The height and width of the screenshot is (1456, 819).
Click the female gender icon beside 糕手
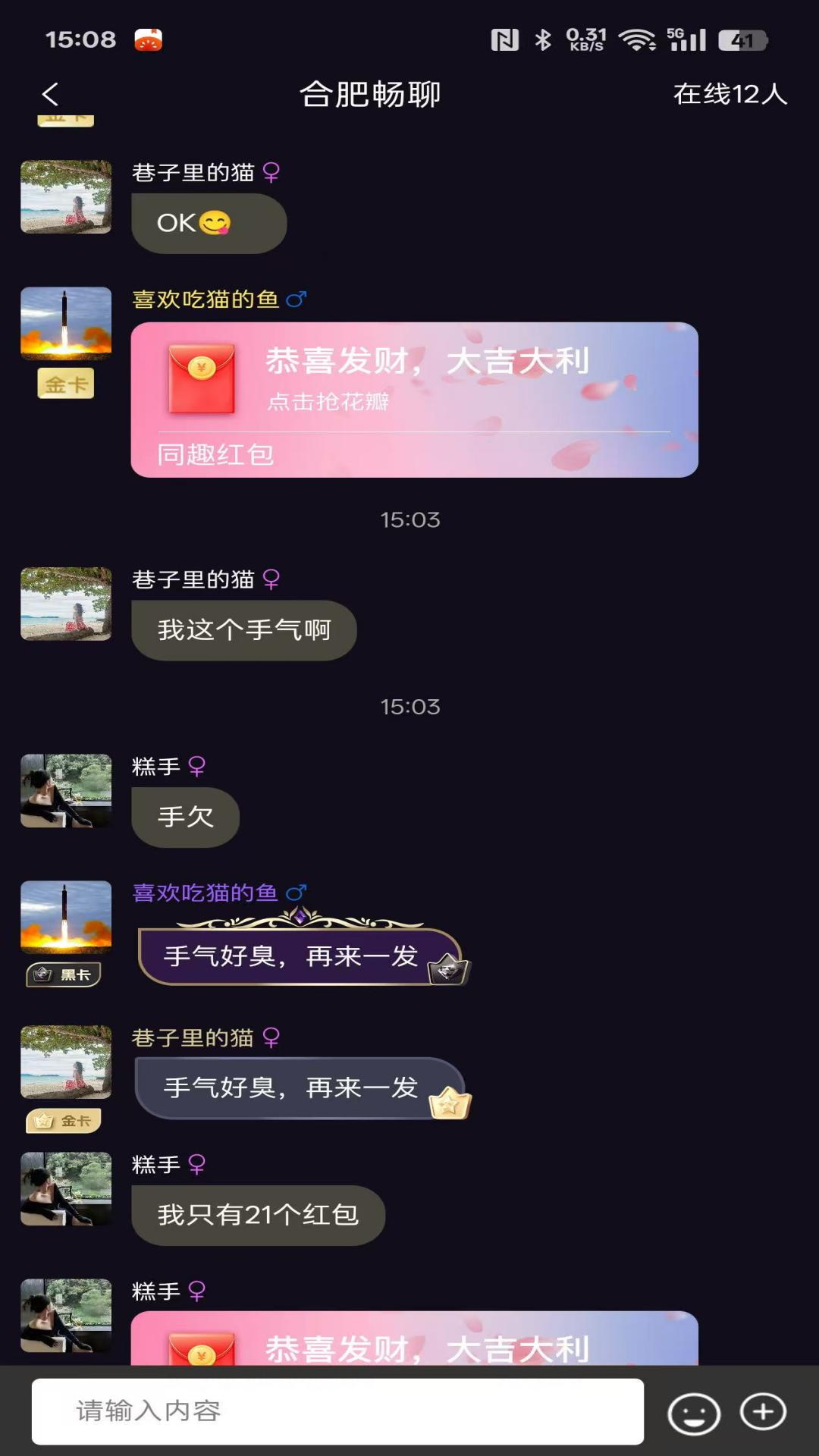point(196,766)
